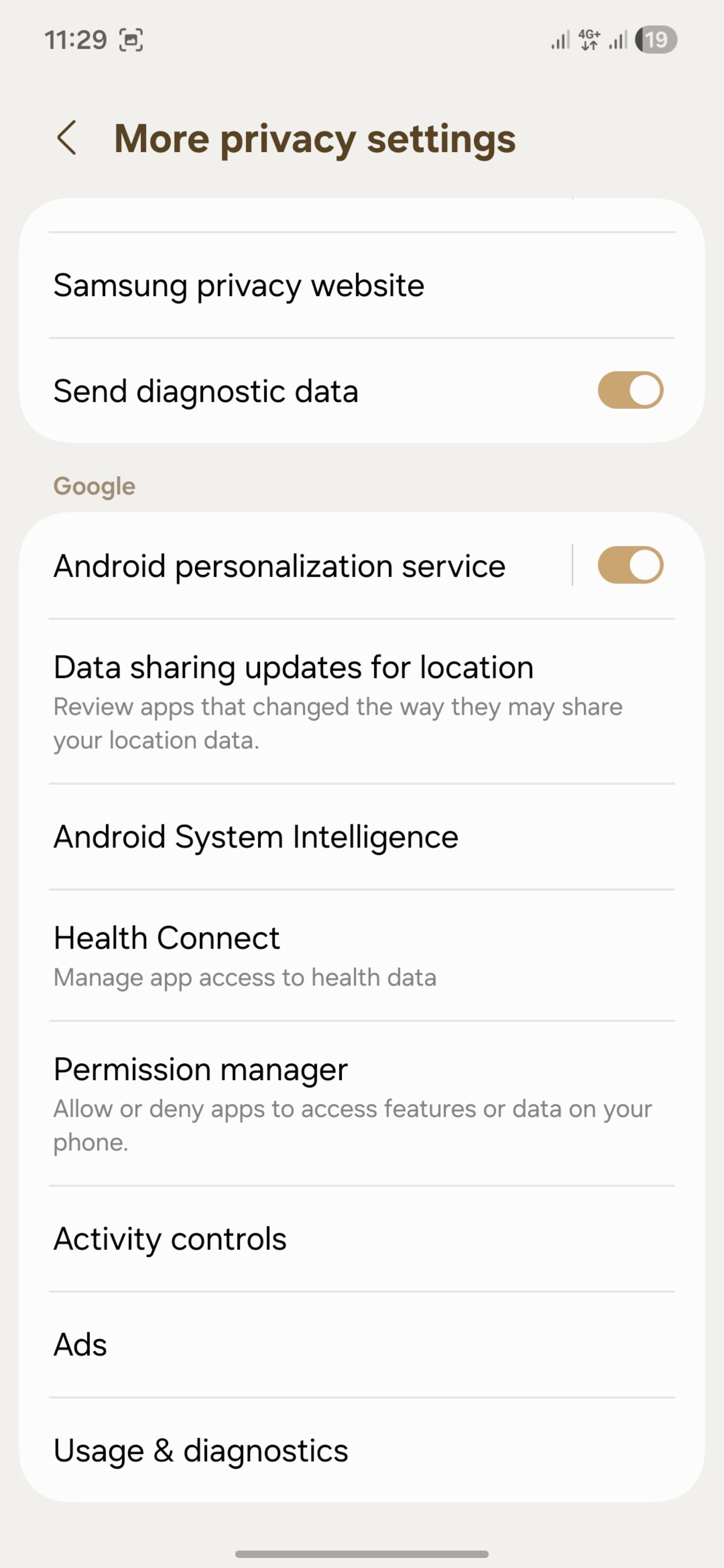
Task: Open Samsung privacy website
Action: (x=239, y=285)
